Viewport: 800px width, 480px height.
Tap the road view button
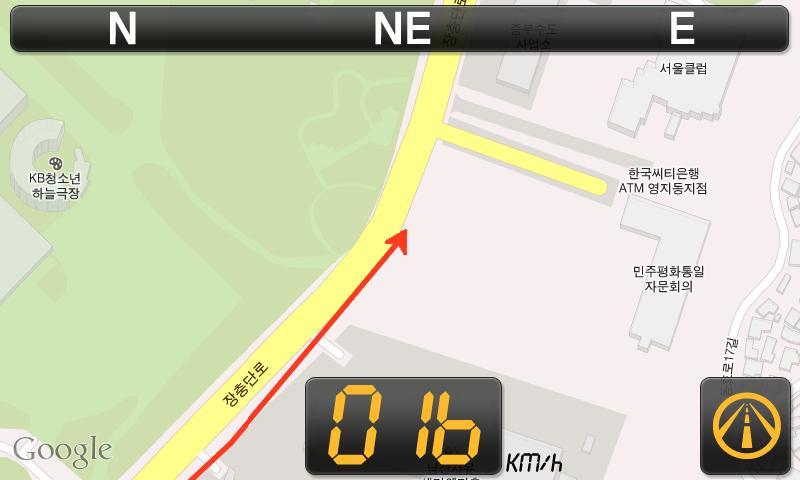click(745, 426)
